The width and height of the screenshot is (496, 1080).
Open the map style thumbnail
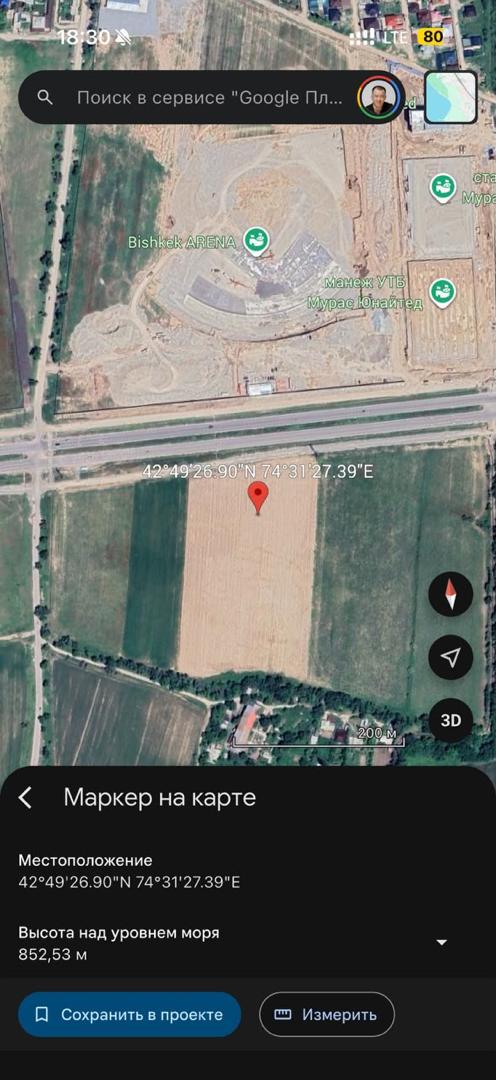[451, 97]
